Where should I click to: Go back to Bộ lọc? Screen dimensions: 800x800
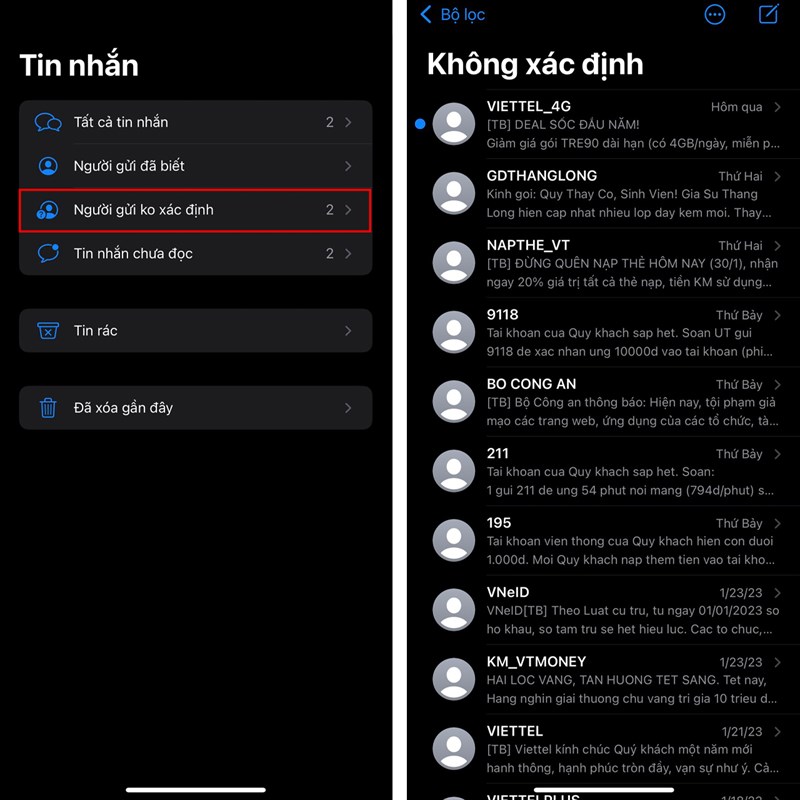click(452, 14)
